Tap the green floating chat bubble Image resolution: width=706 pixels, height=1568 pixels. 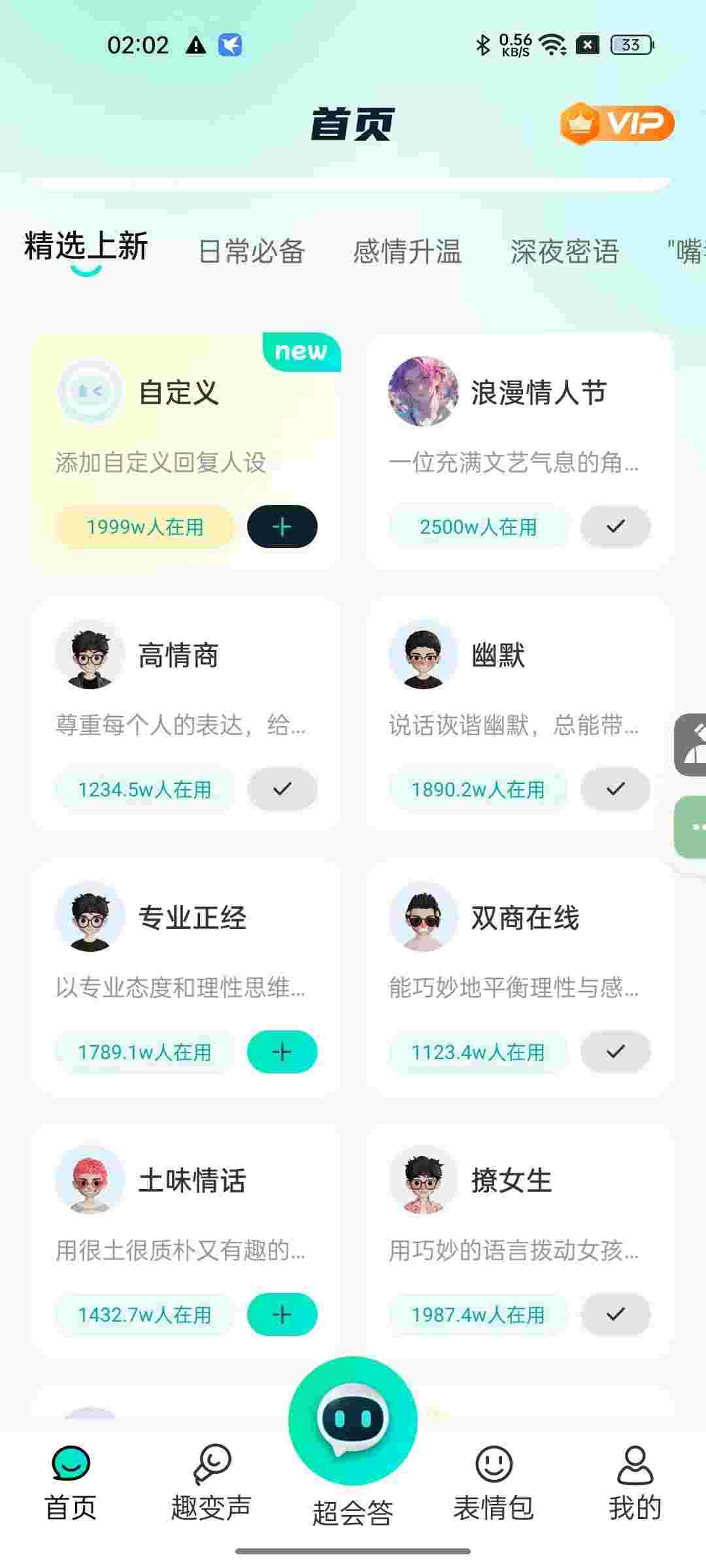(693, 827)
